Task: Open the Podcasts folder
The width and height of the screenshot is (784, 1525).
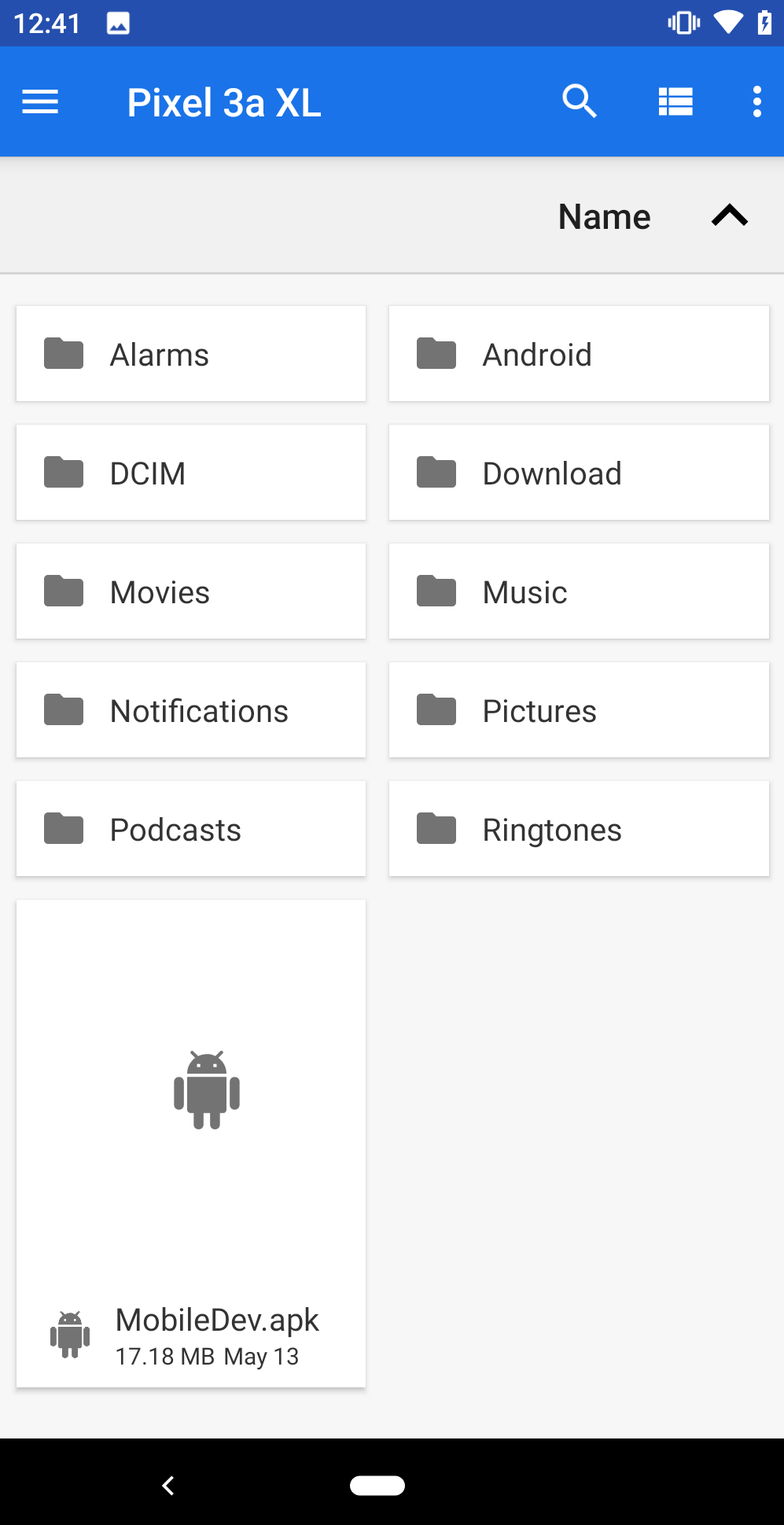Action: [191, 829]
